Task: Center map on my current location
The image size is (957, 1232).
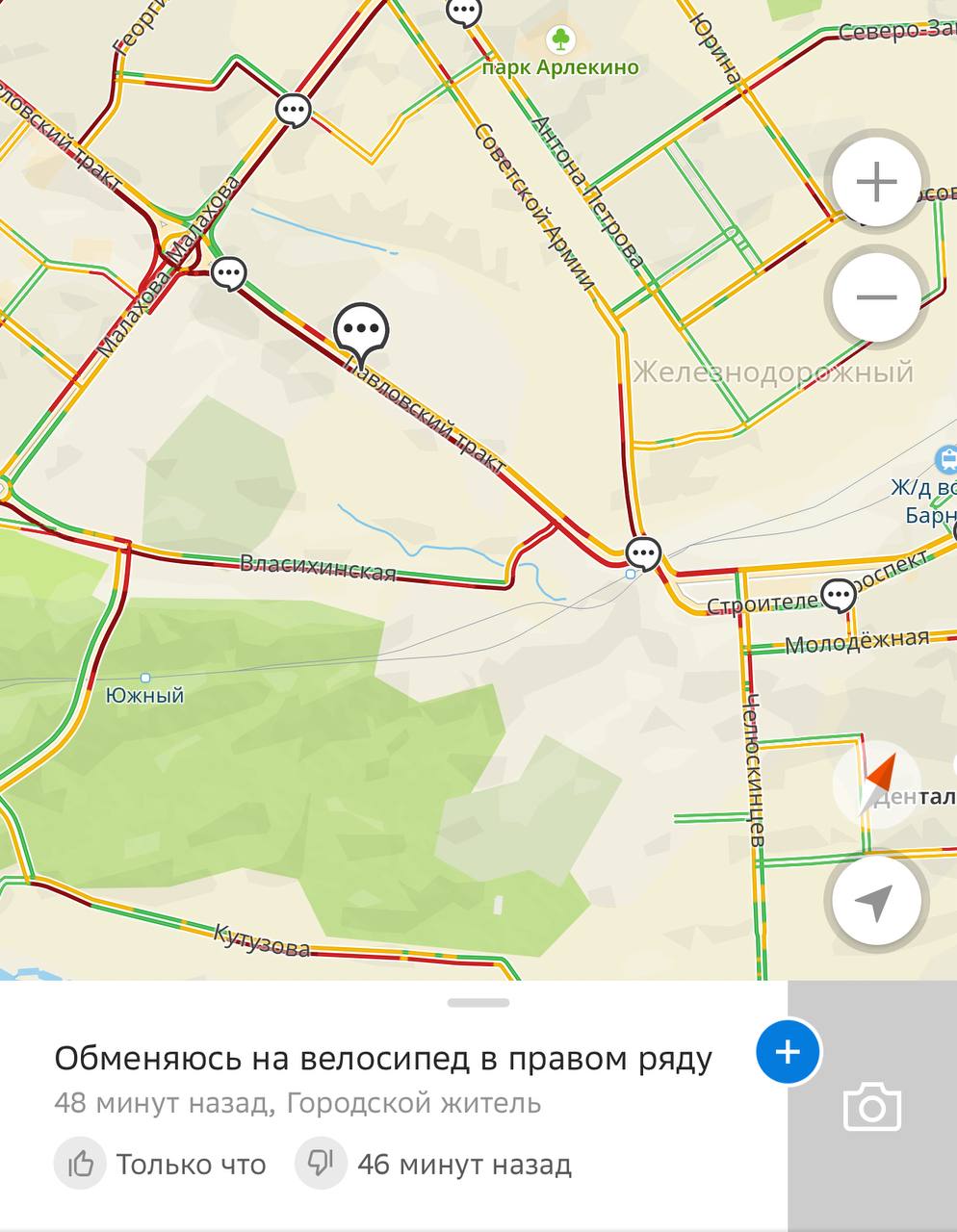Action: click(874, 902)
